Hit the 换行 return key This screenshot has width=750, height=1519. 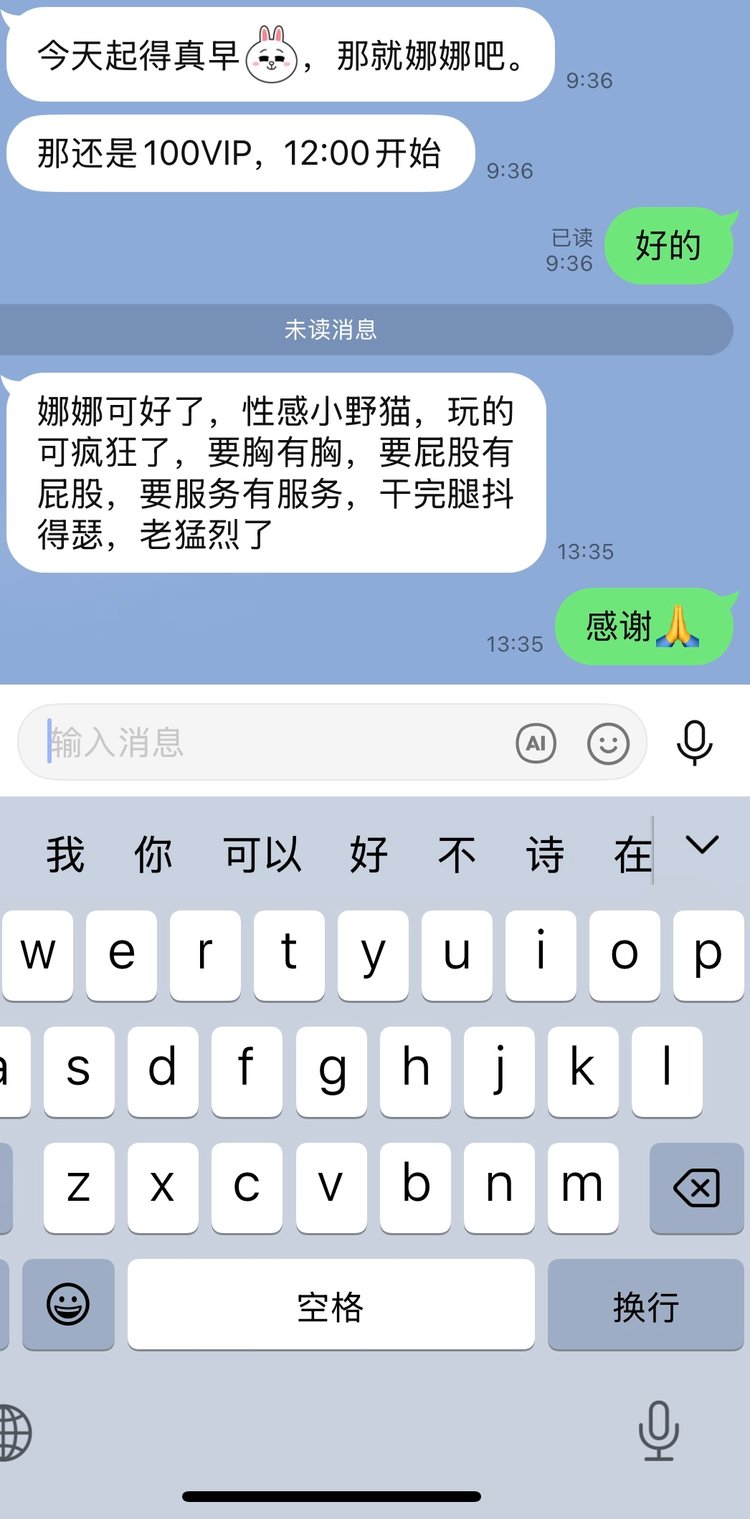click(x=645, y=1306)
